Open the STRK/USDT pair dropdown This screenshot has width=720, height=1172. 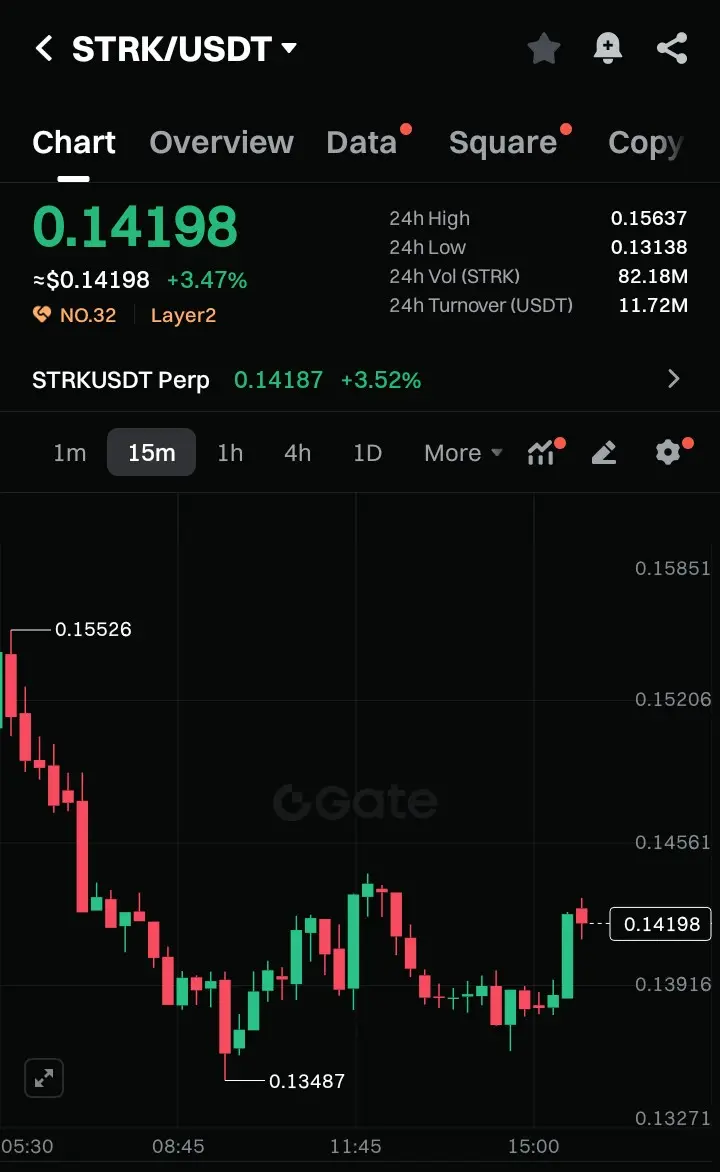(x=184, y=49)
